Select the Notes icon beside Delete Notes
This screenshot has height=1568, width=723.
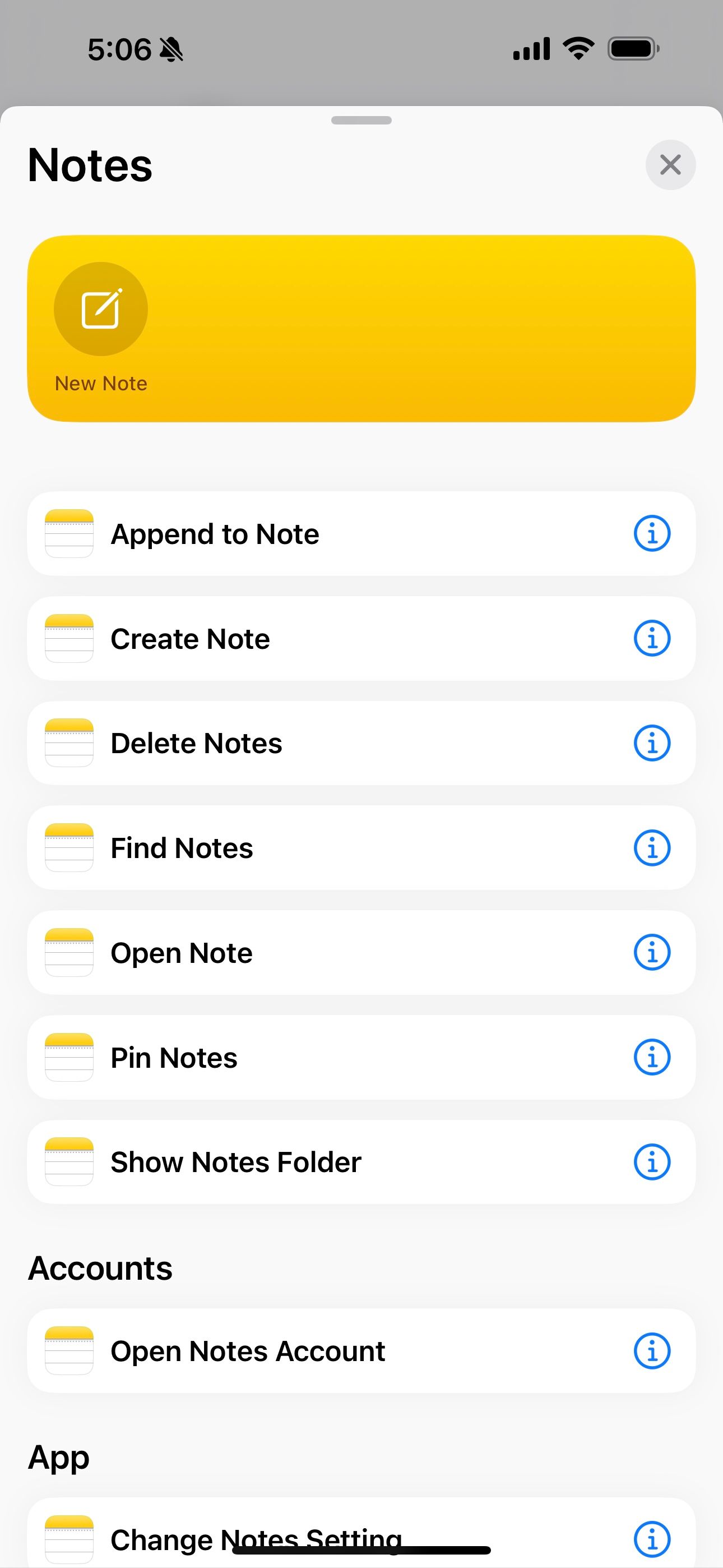[x=69, y=743]
